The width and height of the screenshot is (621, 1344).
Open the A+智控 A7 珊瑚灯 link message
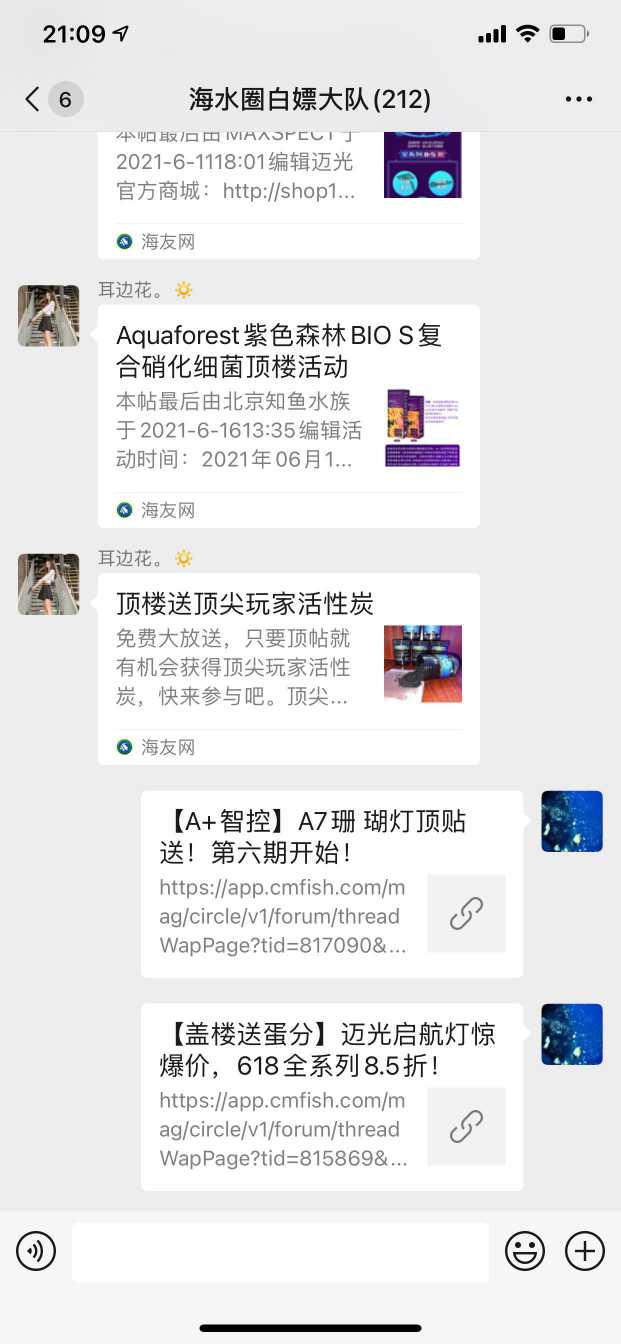(331, 884)
